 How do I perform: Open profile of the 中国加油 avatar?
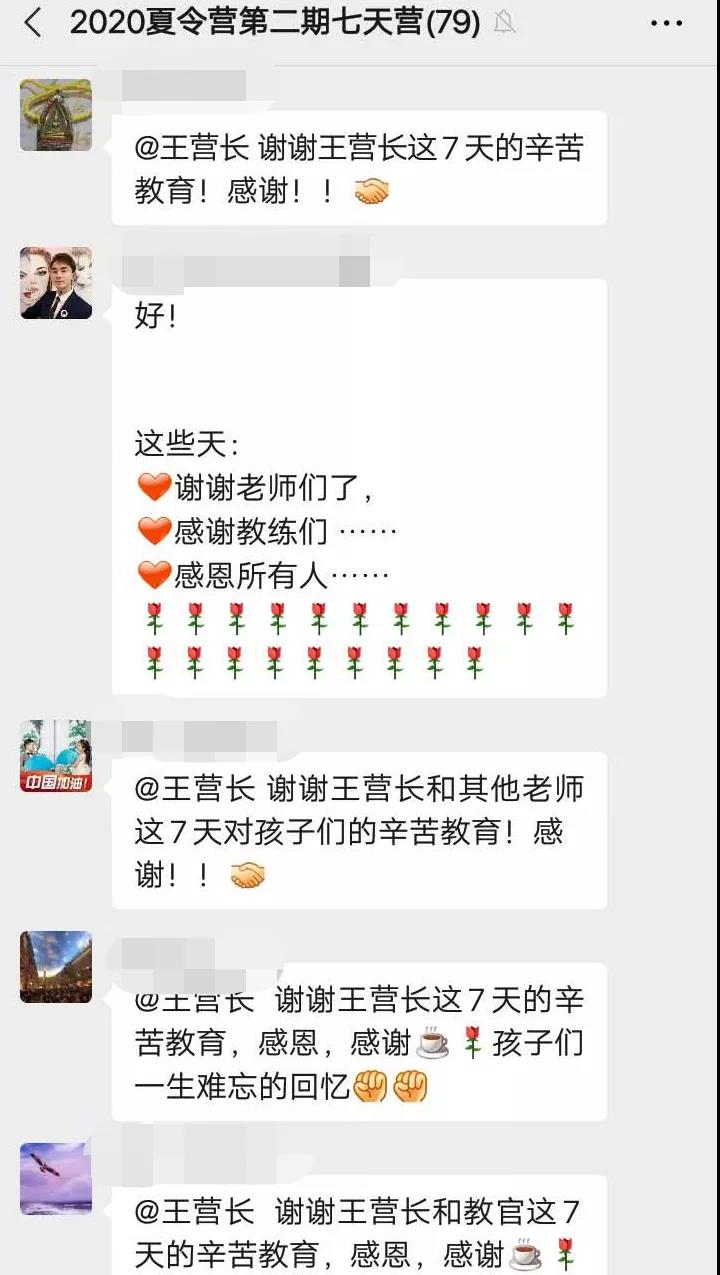56,756
